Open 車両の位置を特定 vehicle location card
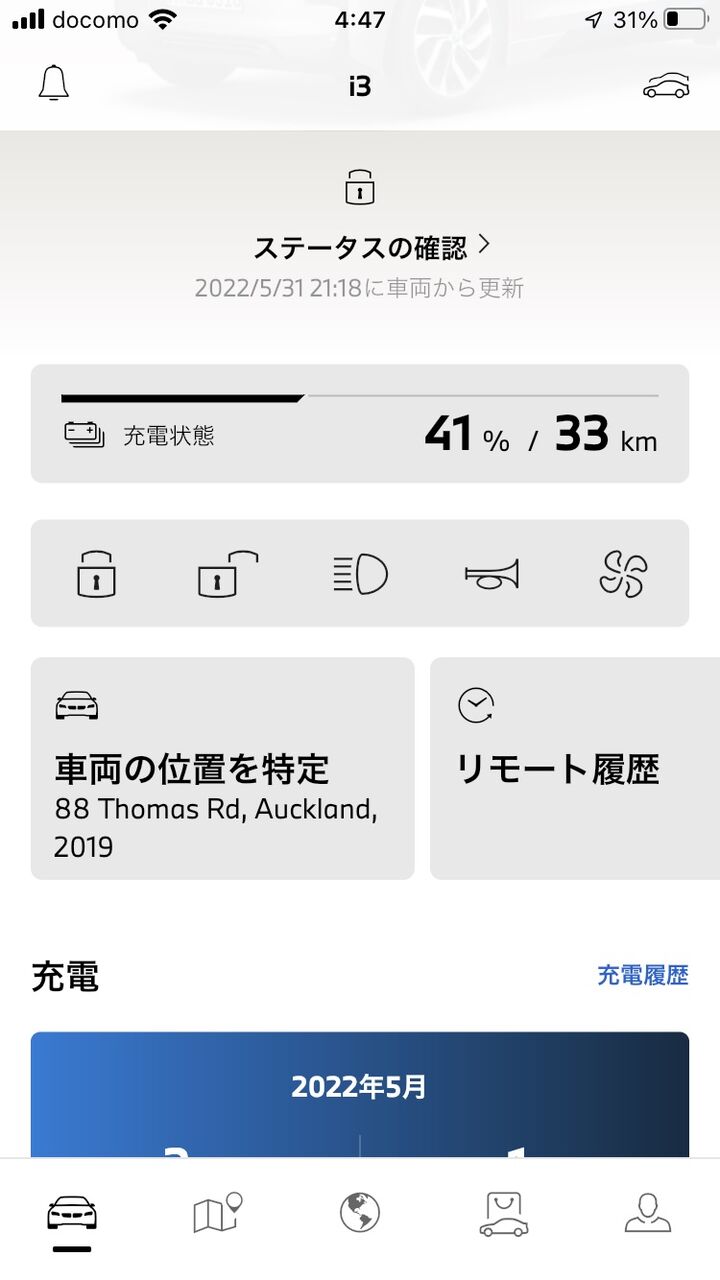 point(222,768)
